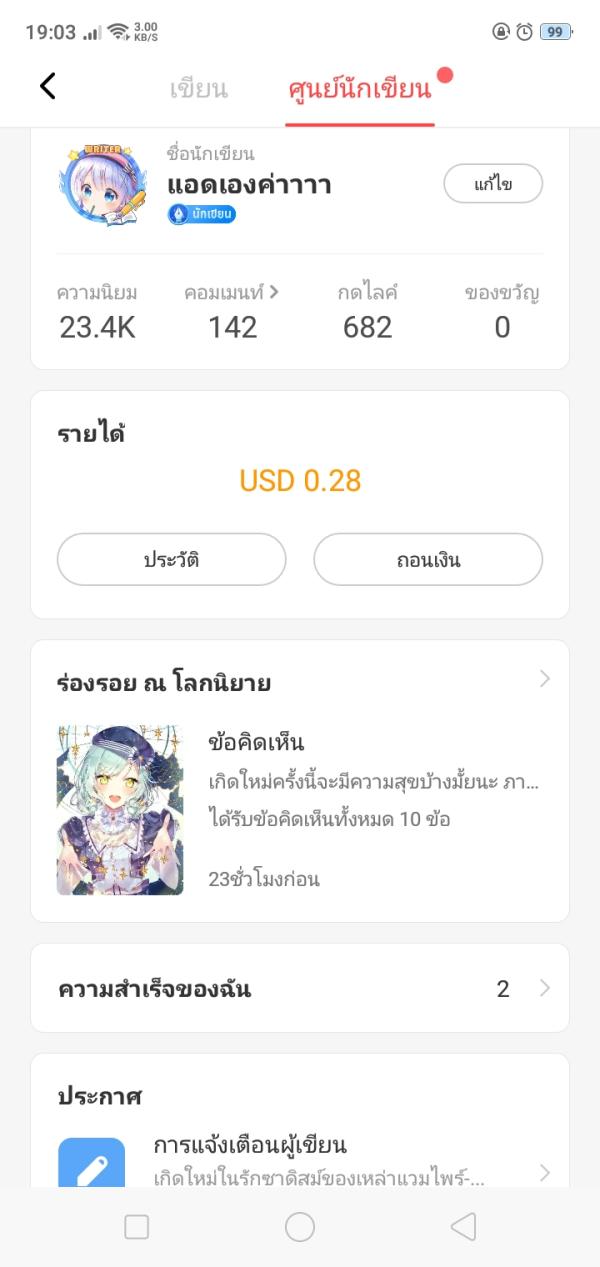The width and height of the screenshot is (600, 1267).
Task: Switch to the เขียน tab
Action: pos(199,89)
